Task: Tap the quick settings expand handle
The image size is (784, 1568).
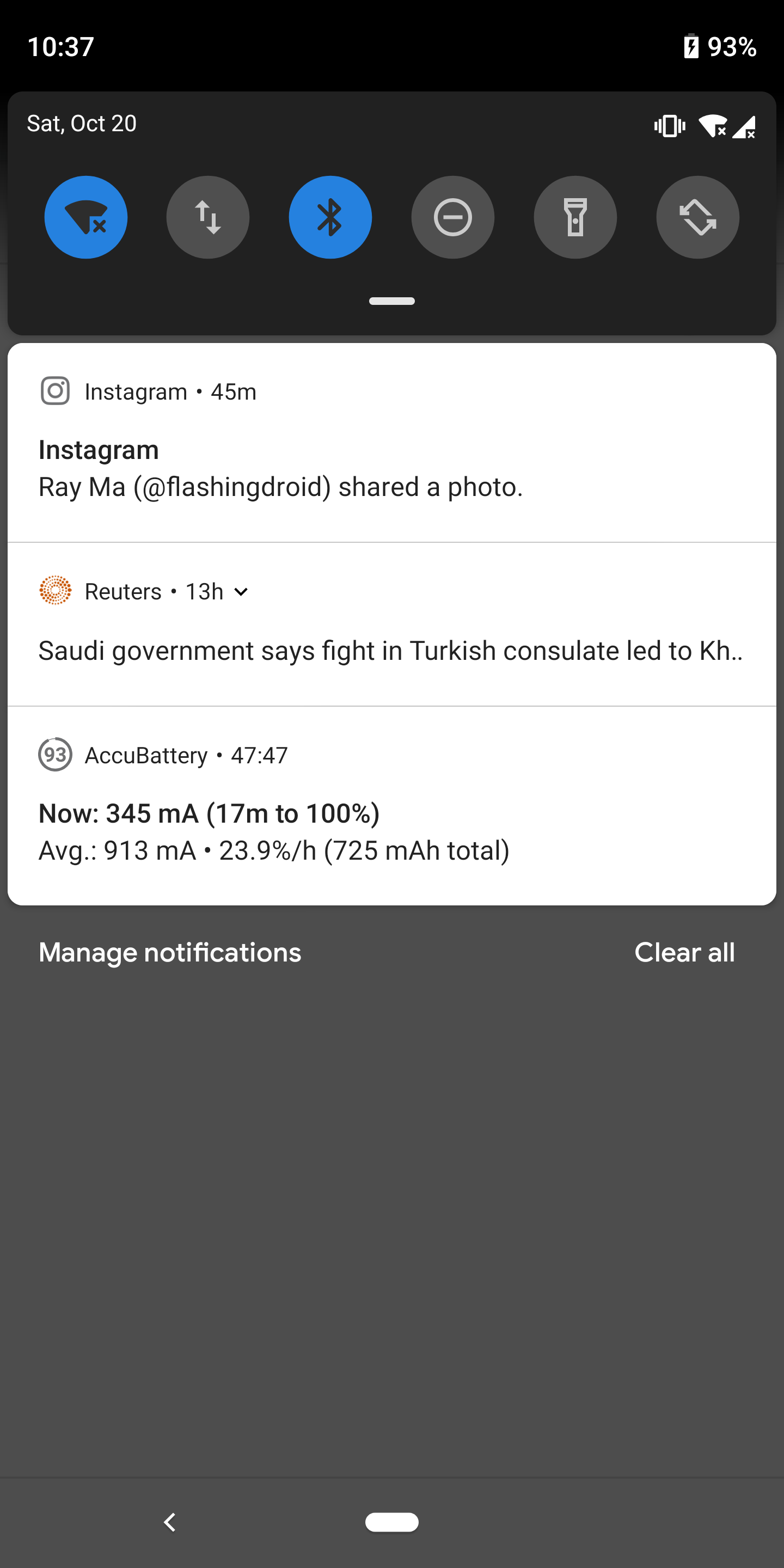Action: pos(392,301)
